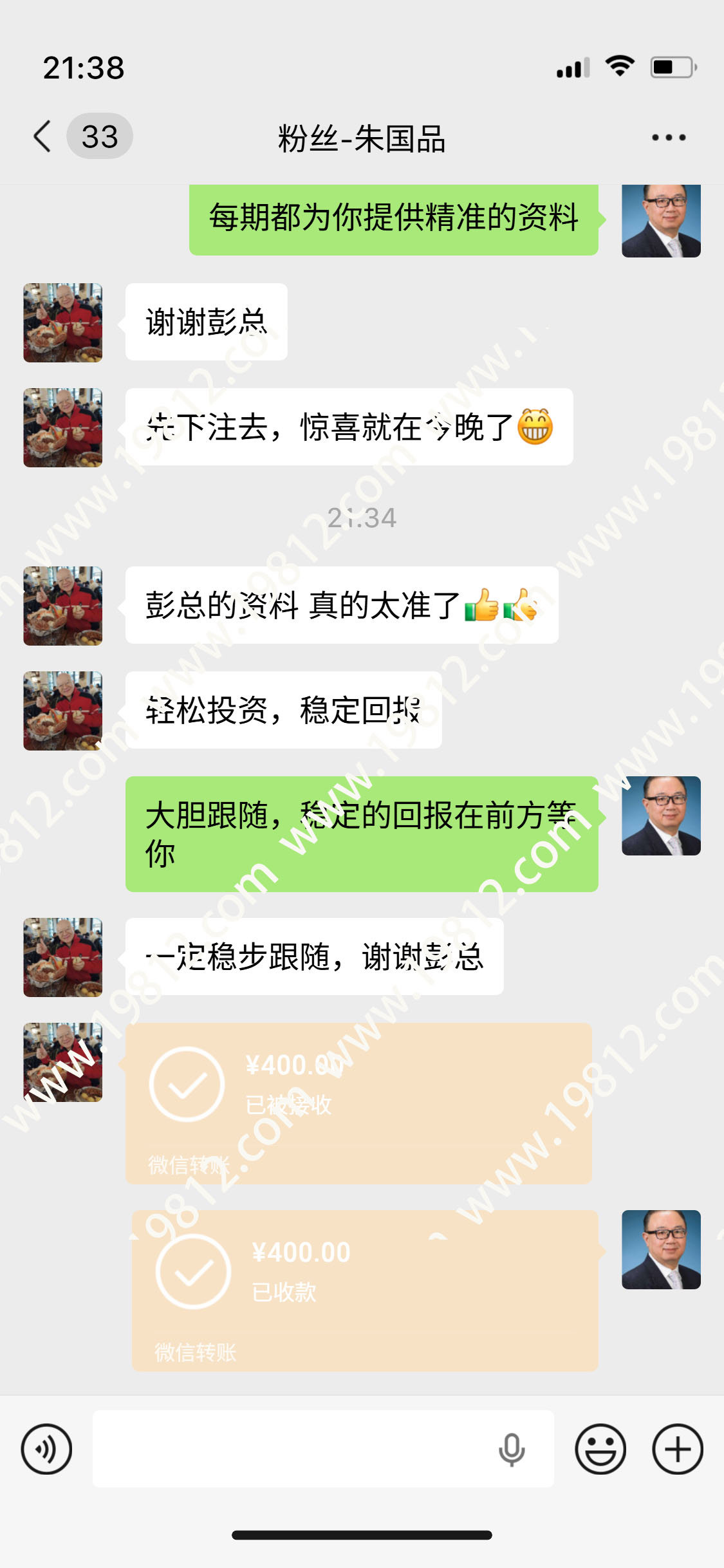Switch to voice message input
Viewport: 724px width, 1568px height.
[x=46, y=1449]
